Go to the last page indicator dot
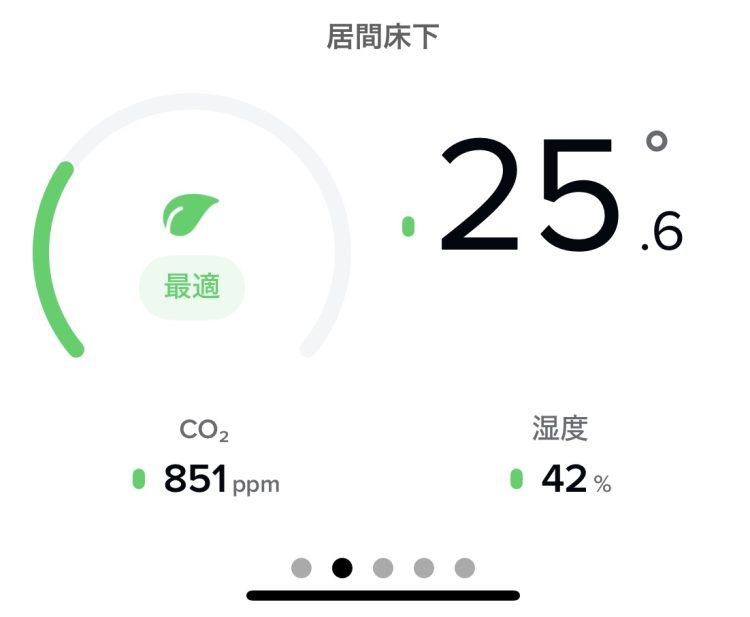The height and width of the screenshot is (617, 750). tap(464, 568)
